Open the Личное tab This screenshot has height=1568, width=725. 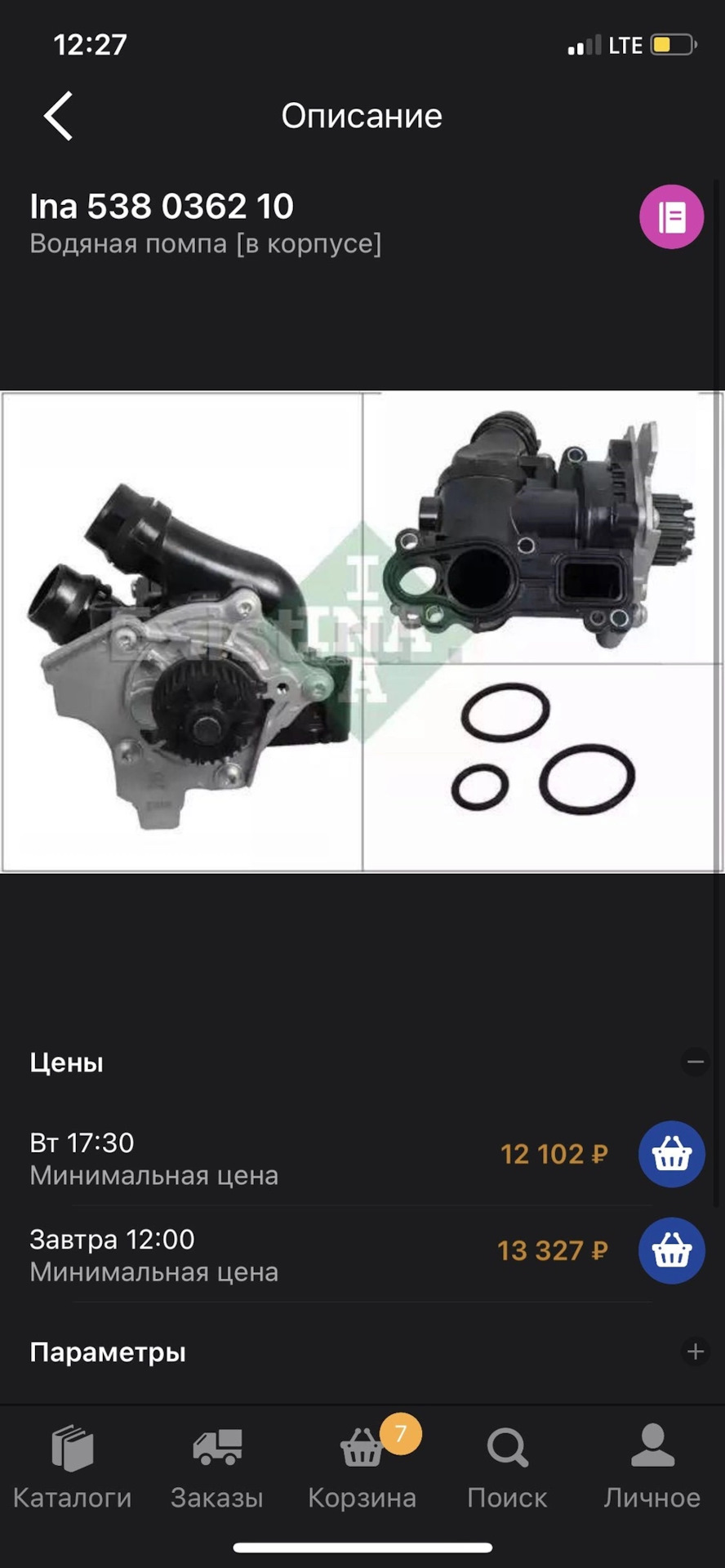tap(652, 1468)
